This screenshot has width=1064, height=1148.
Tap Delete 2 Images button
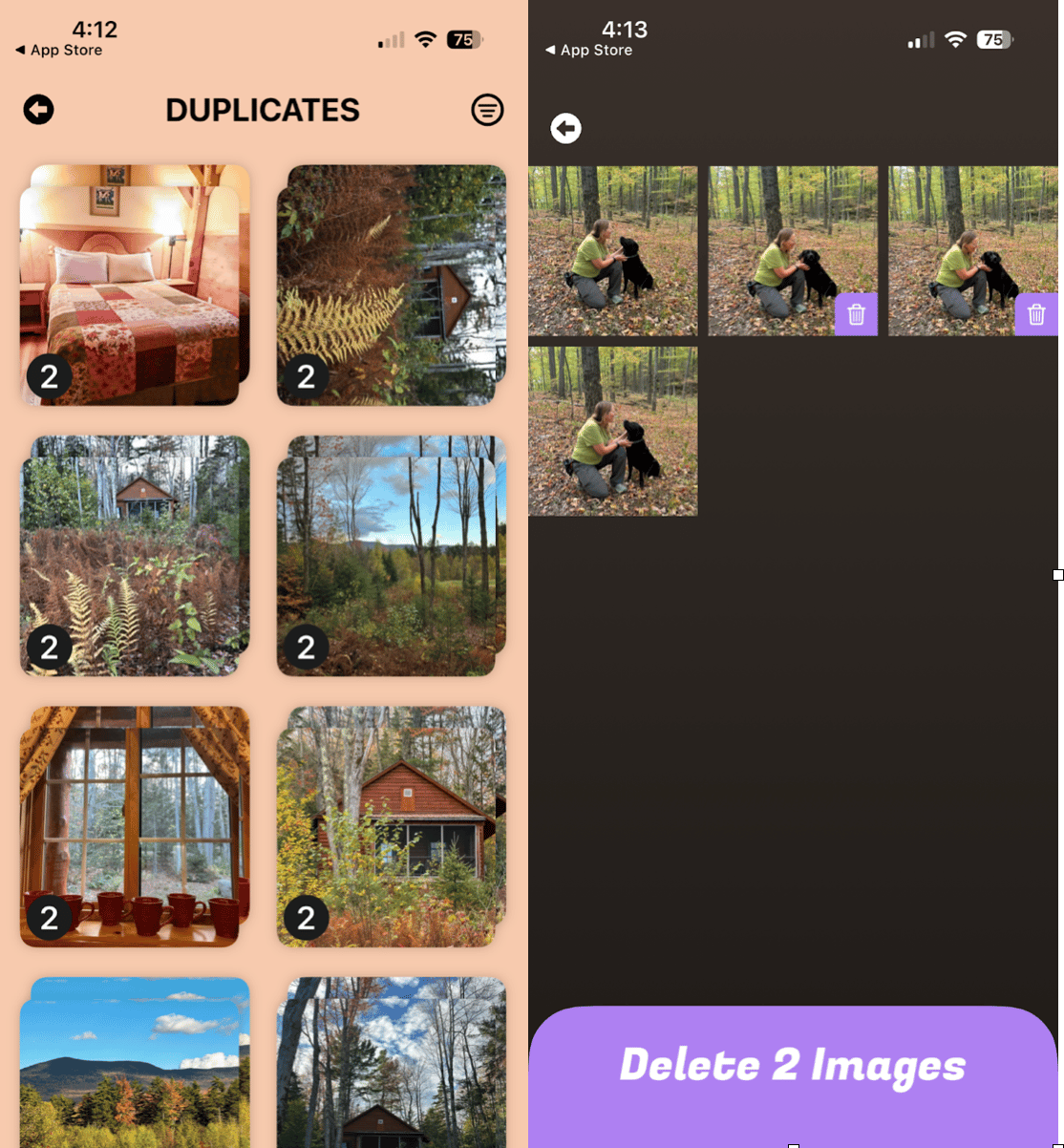coord(793,1066)
